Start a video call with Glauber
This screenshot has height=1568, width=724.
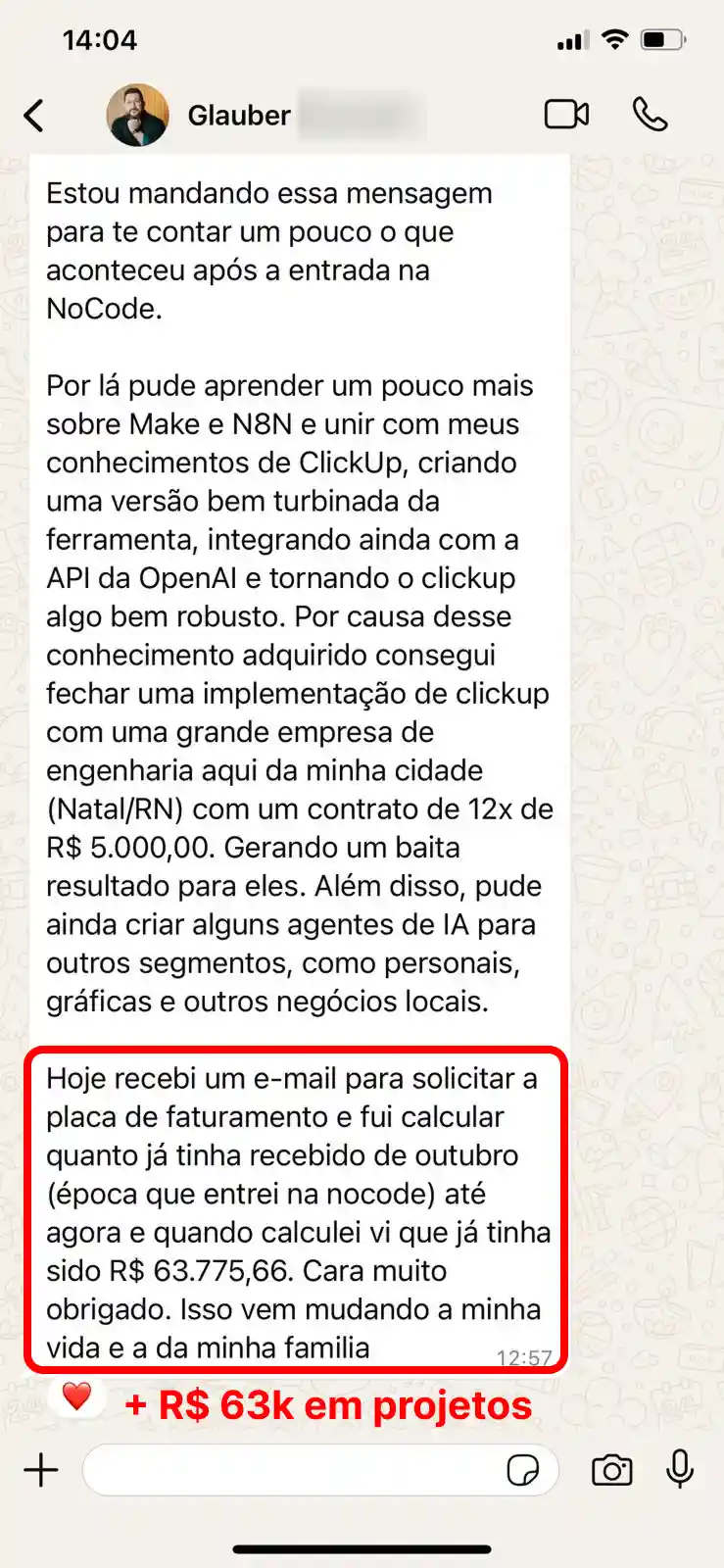(x=565, y=114)
